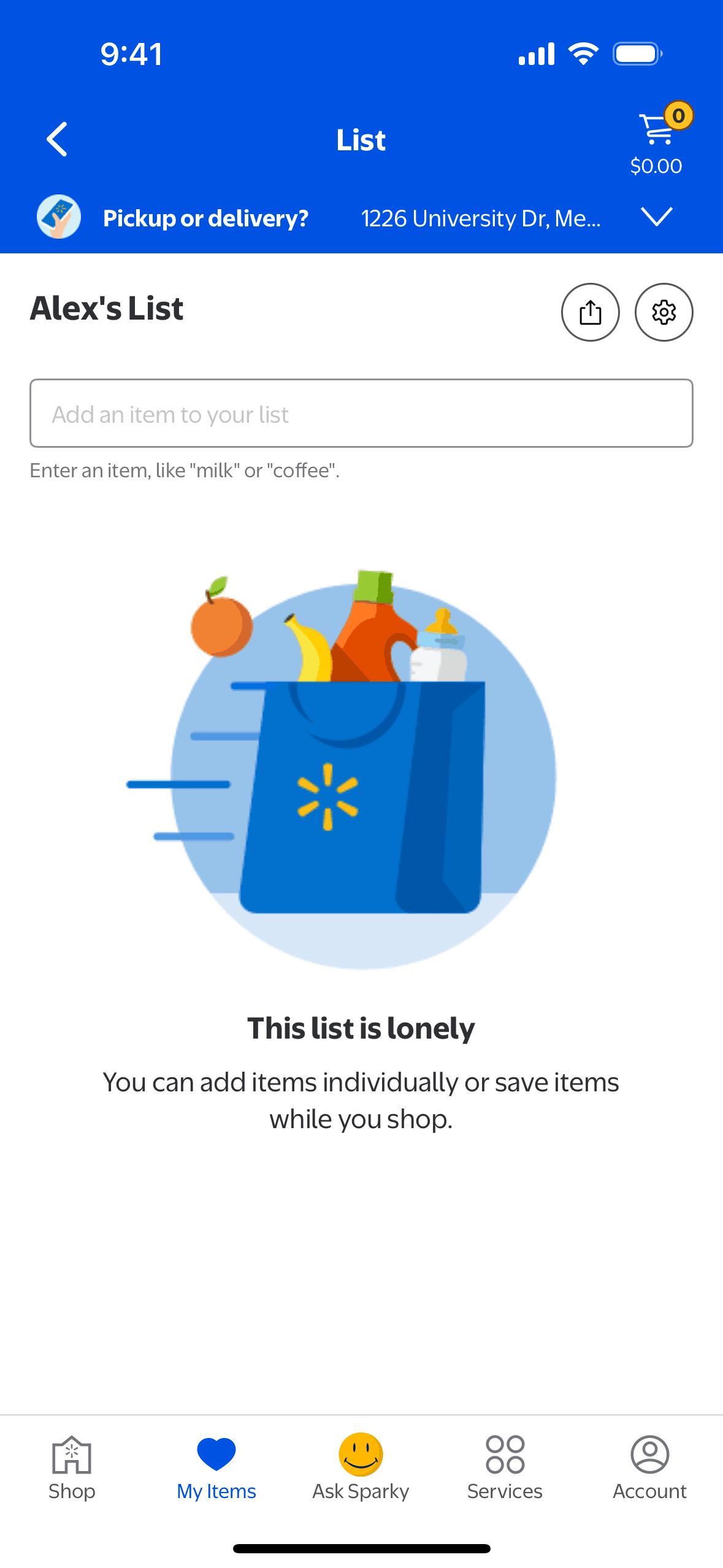The height and width of the screenshot is (1568, 723).
Task: Tap the add an item field
Action: (x=361, y=413)
